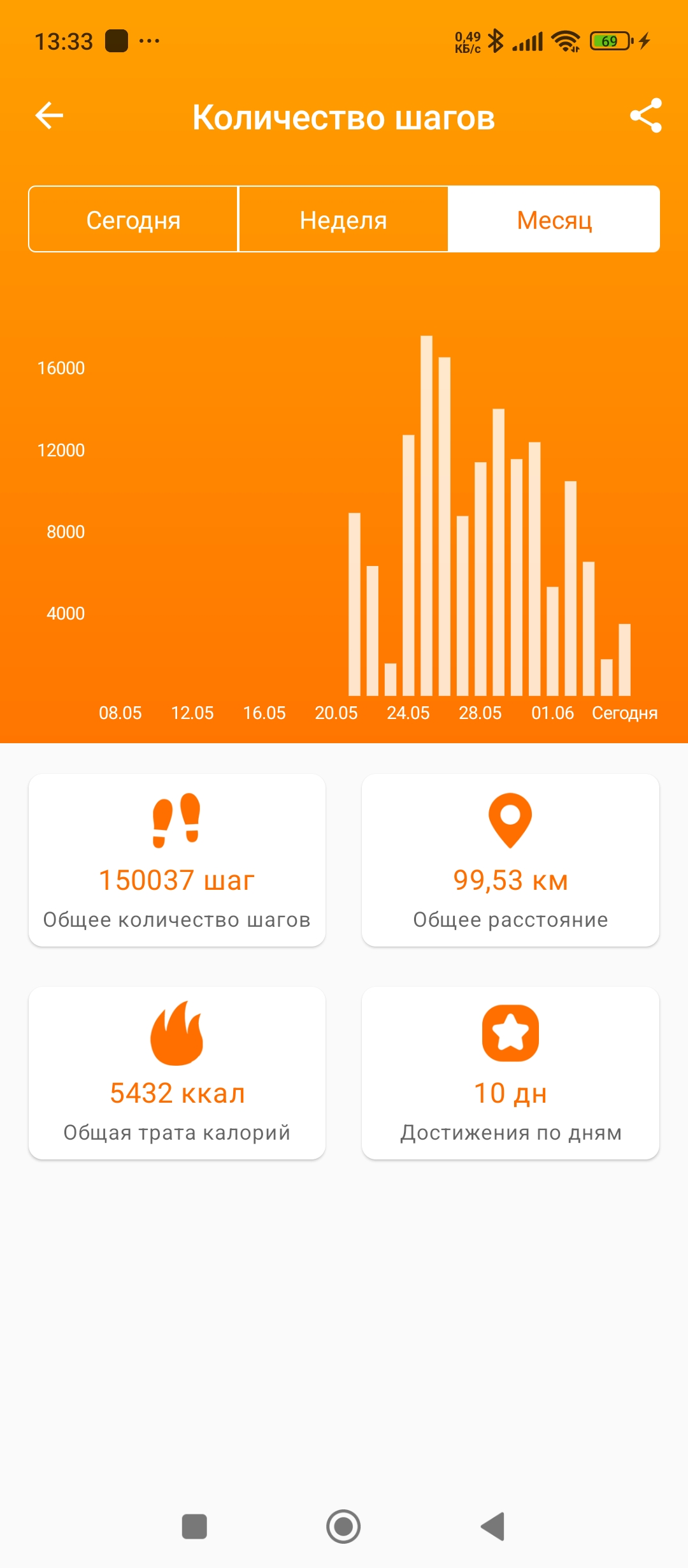Screen dimensions: 688x1568
Task: Open recent apps from the navigation bar
Action: (194, 1527)
